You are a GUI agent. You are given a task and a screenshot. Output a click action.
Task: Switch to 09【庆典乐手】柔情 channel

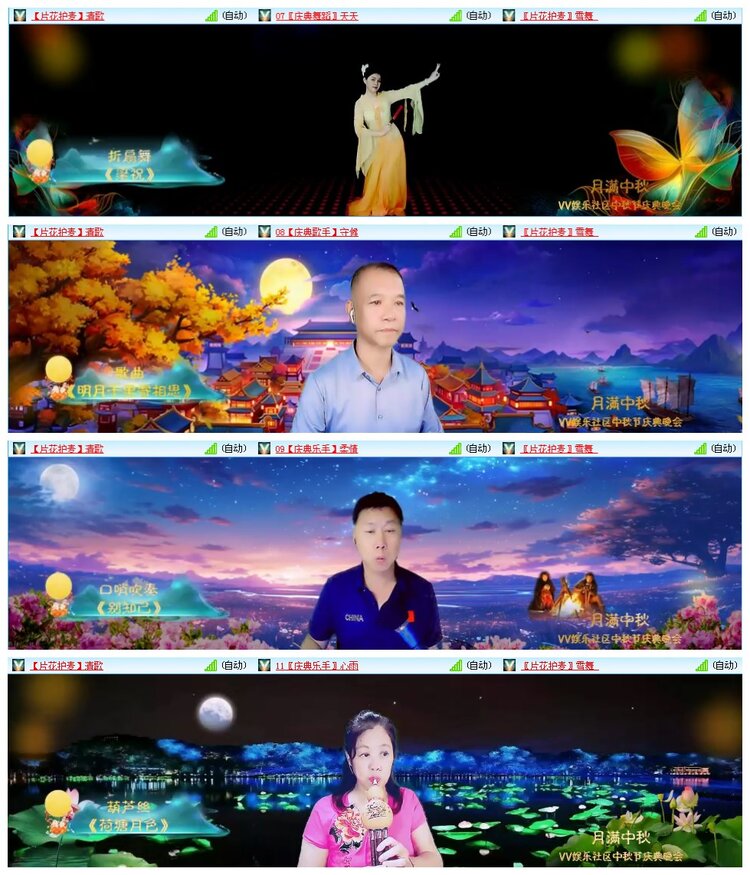click(315, 449)
